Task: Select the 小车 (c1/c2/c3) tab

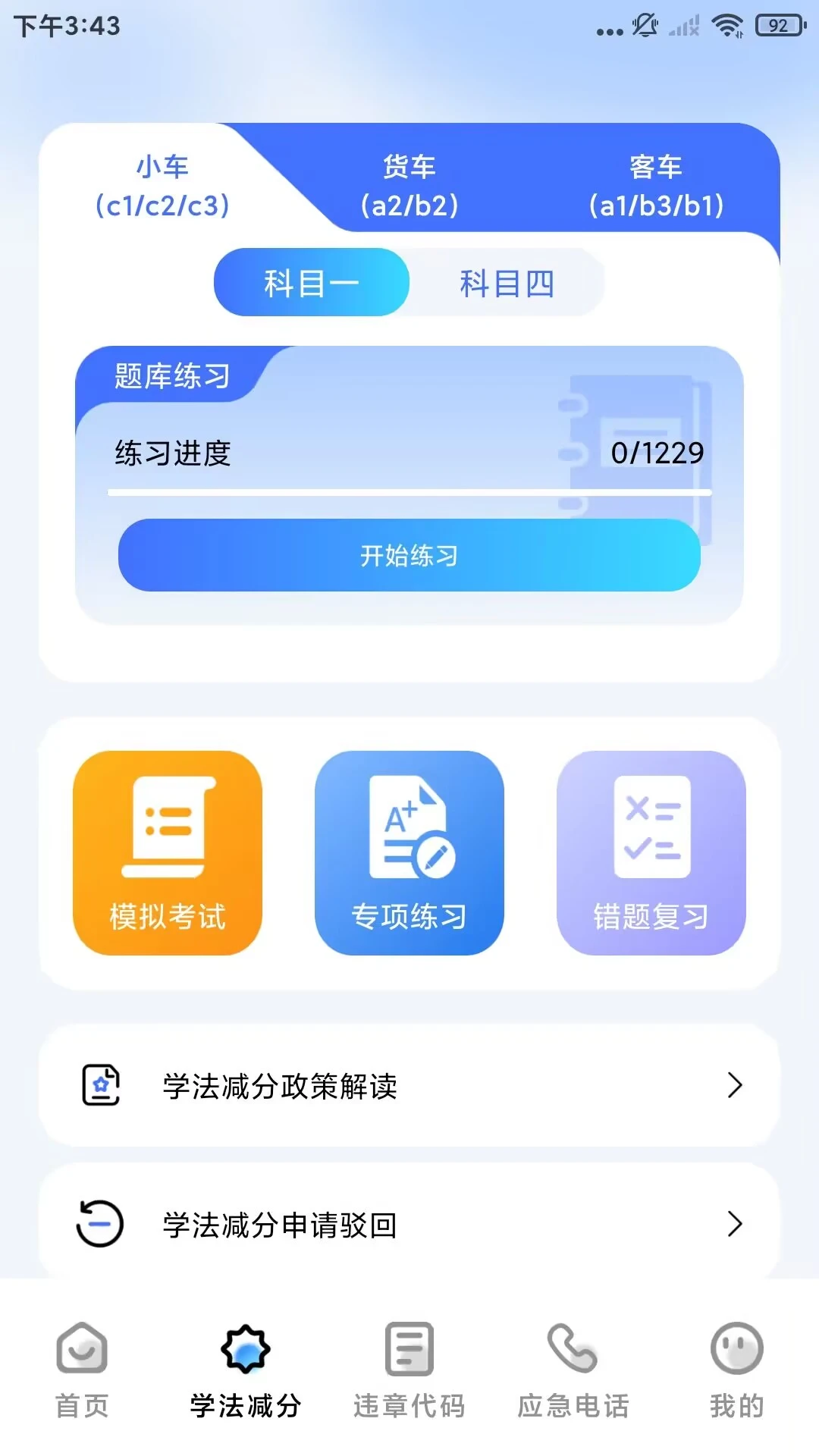Action: [162, 186]
